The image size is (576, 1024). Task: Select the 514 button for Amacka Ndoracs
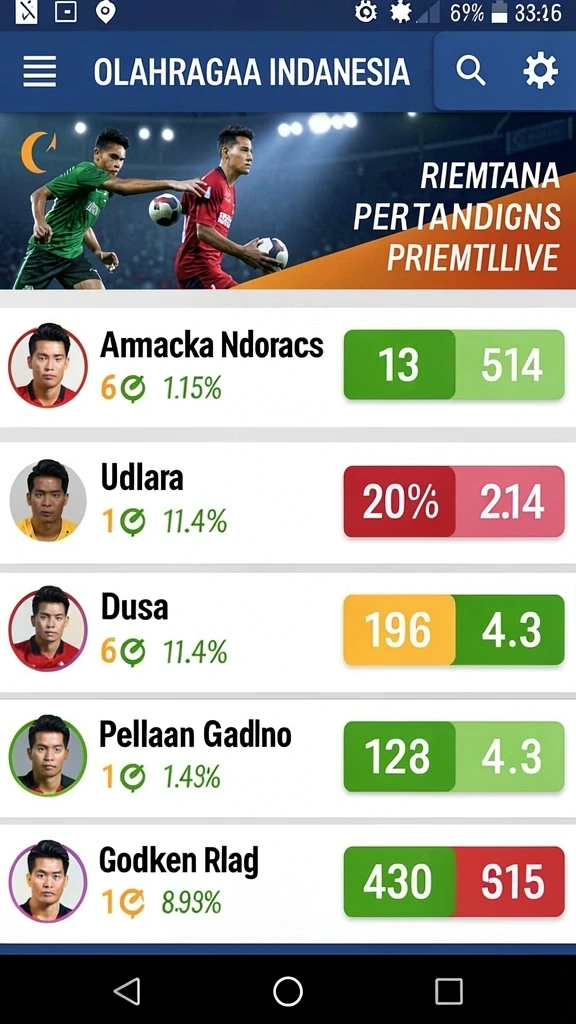510,364
